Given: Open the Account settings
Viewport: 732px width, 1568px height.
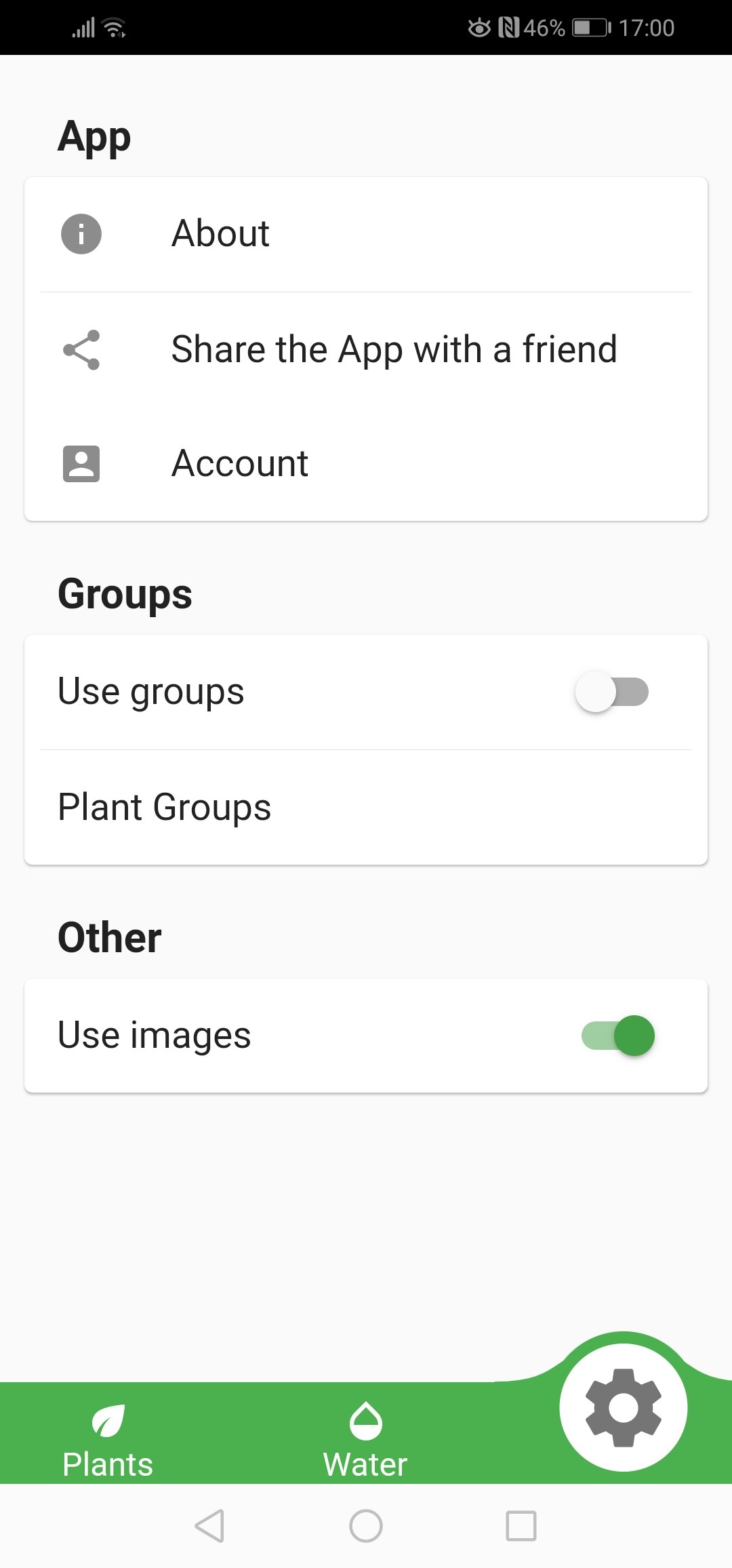Looking at the screenshot, I should (x=240, y=463).
